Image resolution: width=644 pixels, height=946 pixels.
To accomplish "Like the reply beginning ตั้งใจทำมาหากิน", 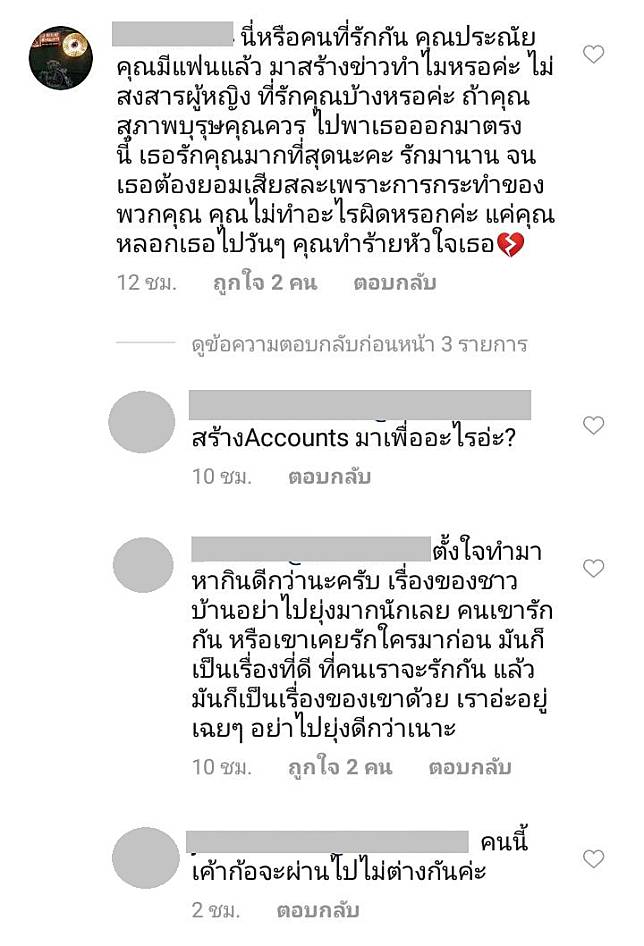I will (x=593, y=568).
